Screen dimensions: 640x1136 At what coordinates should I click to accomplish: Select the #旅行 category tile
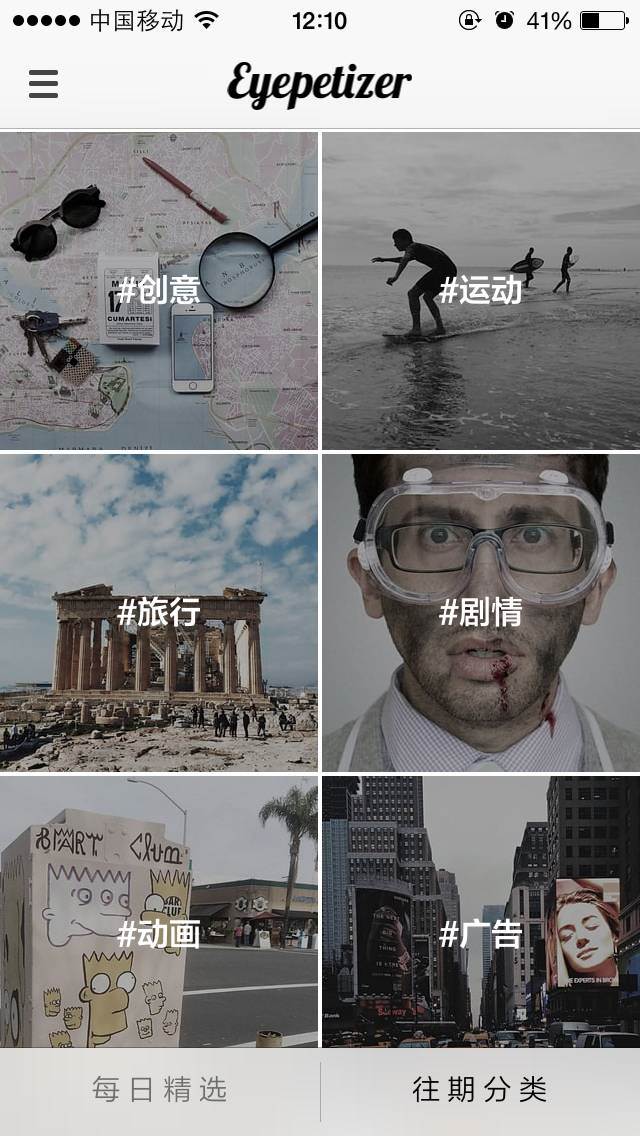[159, 612]
